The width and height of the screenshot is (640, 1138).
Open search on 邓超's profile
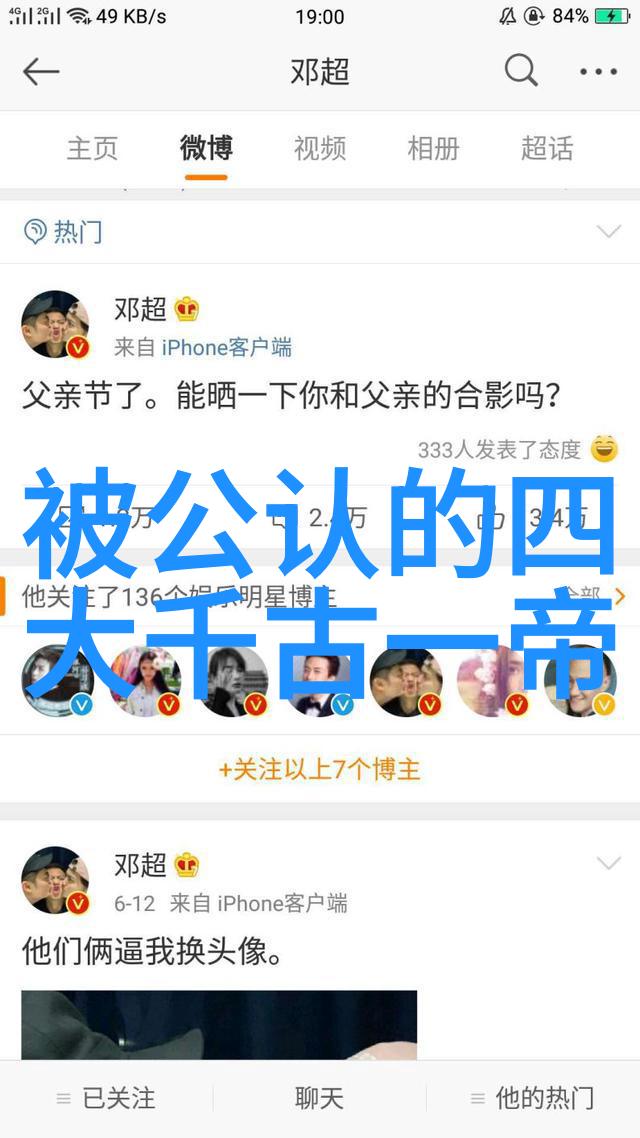point(520,72)
